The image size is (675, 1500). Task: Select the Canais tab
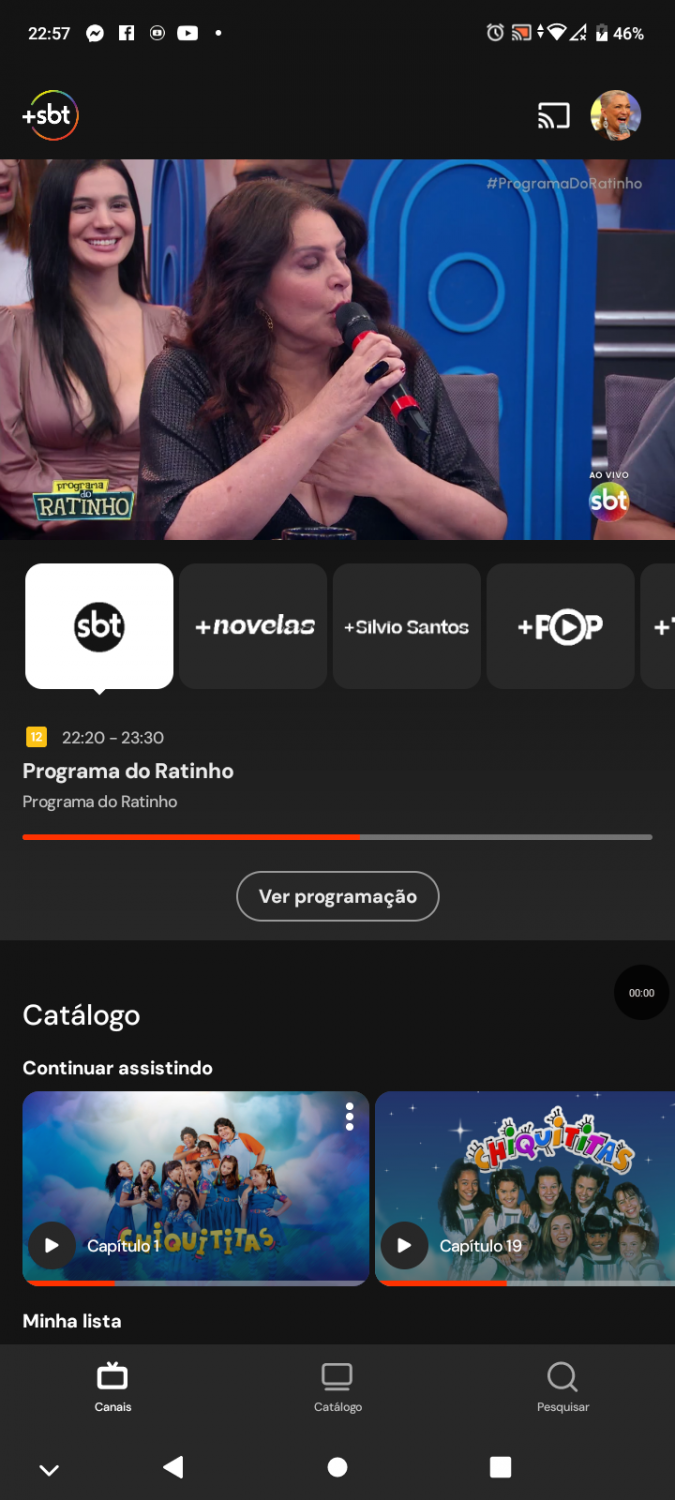[113, 1387]
